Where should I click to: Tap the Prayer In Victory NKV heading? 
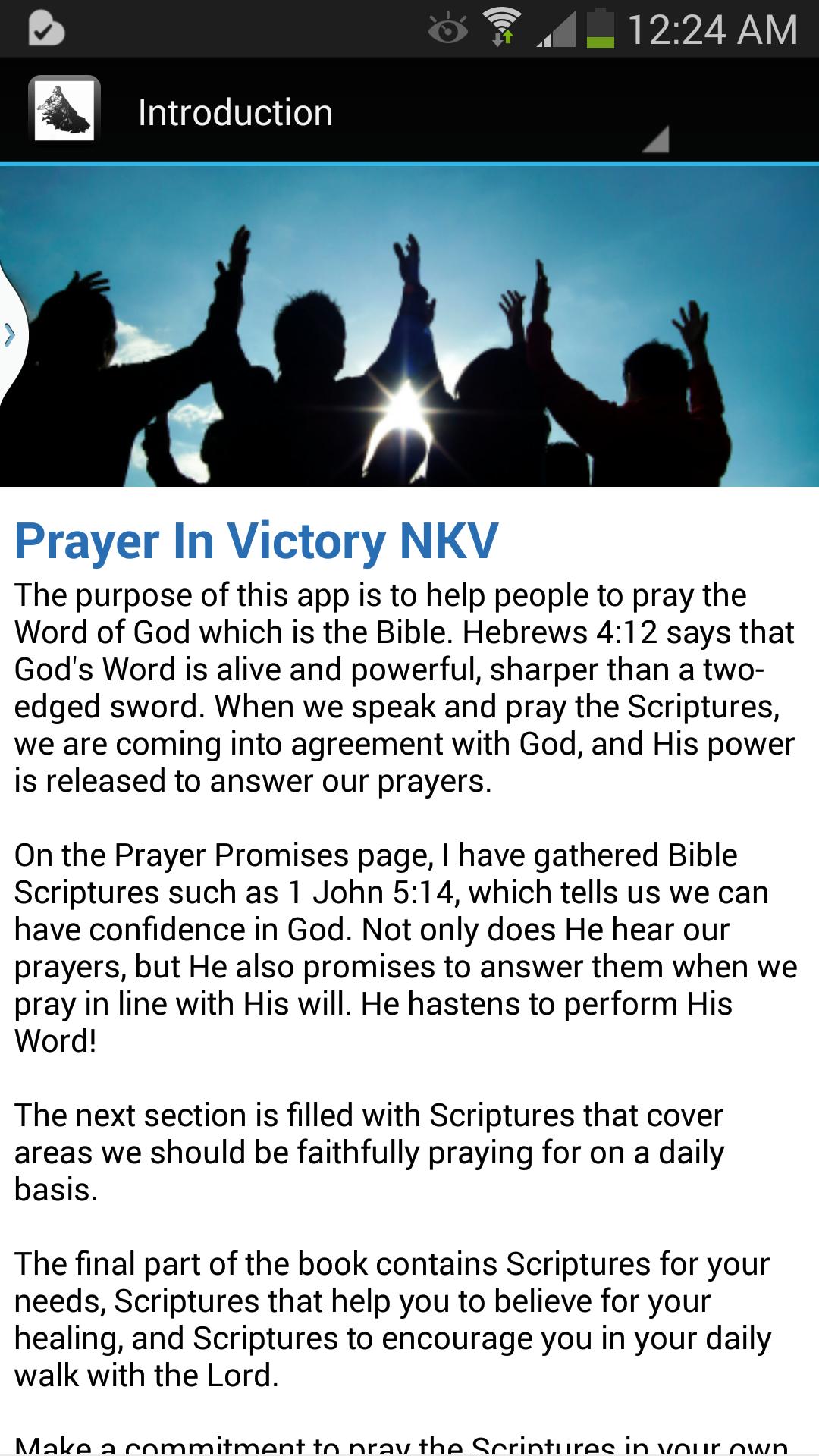258,540
